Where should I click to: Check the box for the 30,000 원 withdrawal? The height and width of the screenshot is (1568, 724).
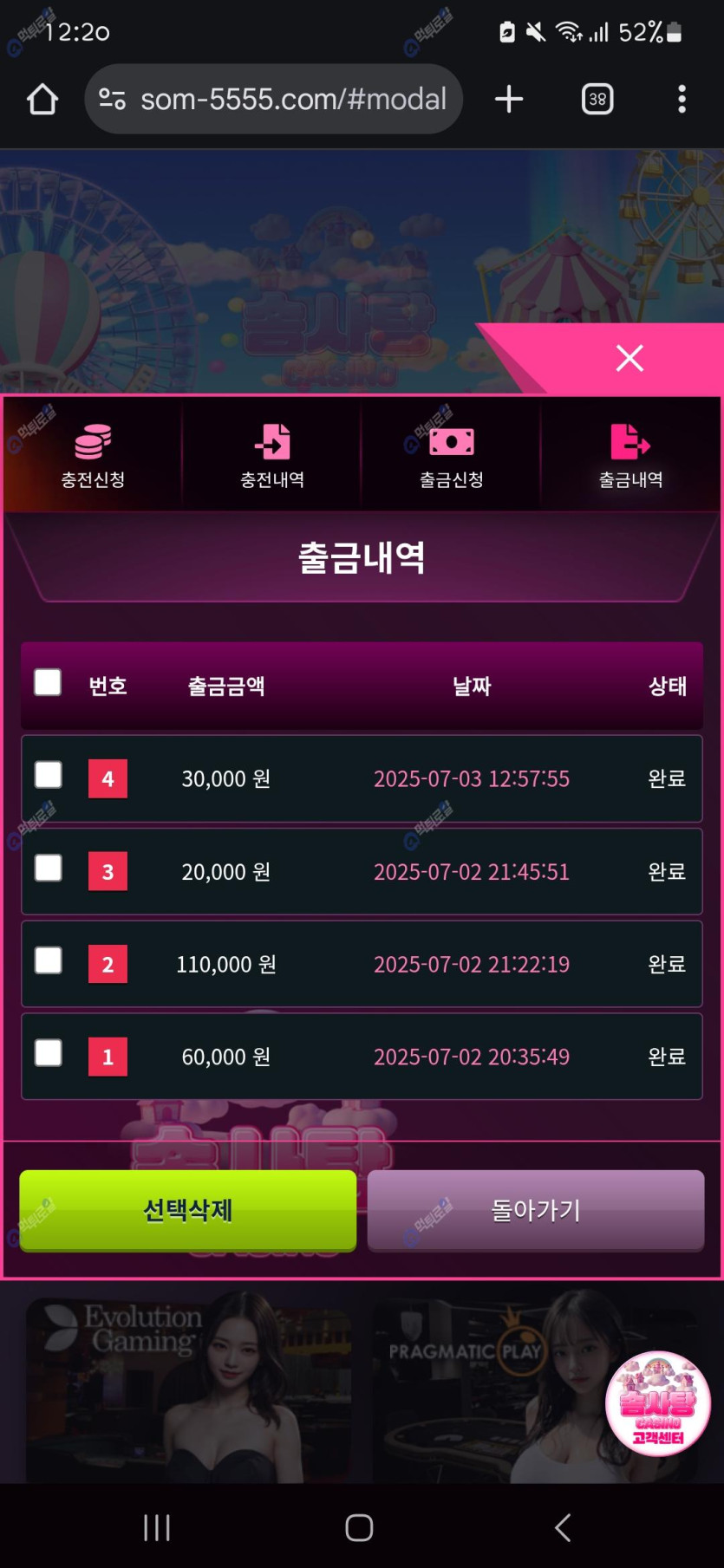[48, 774]
